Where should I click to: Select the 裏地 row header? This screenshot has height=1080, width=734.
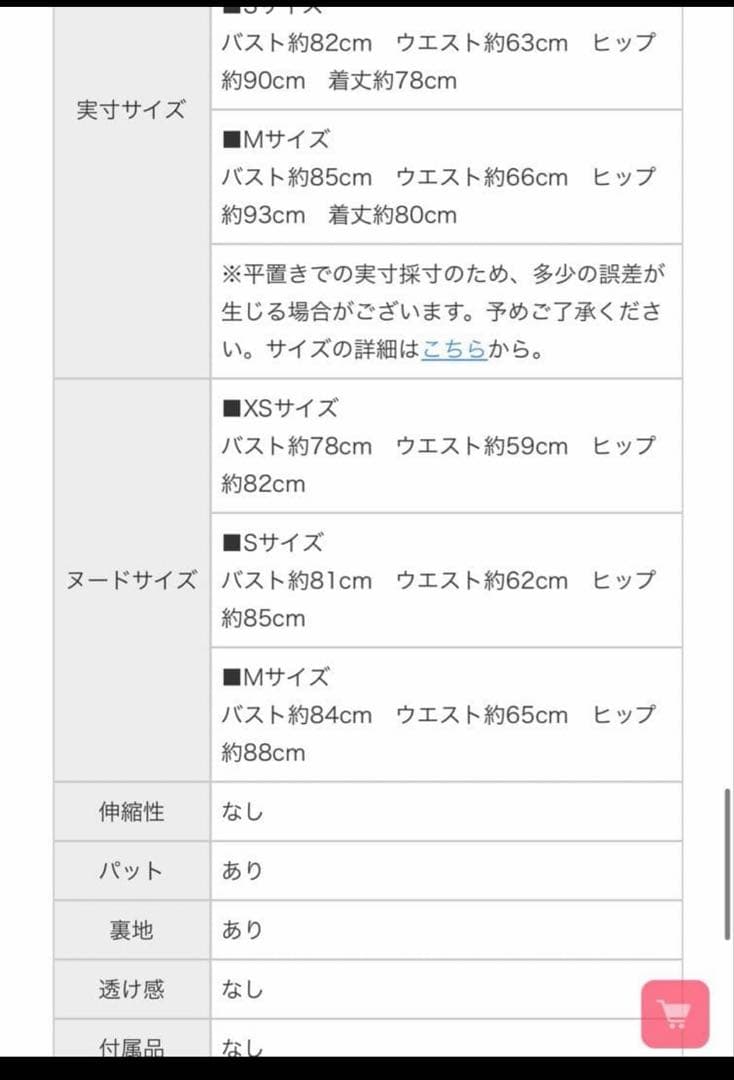coord(130,929)
